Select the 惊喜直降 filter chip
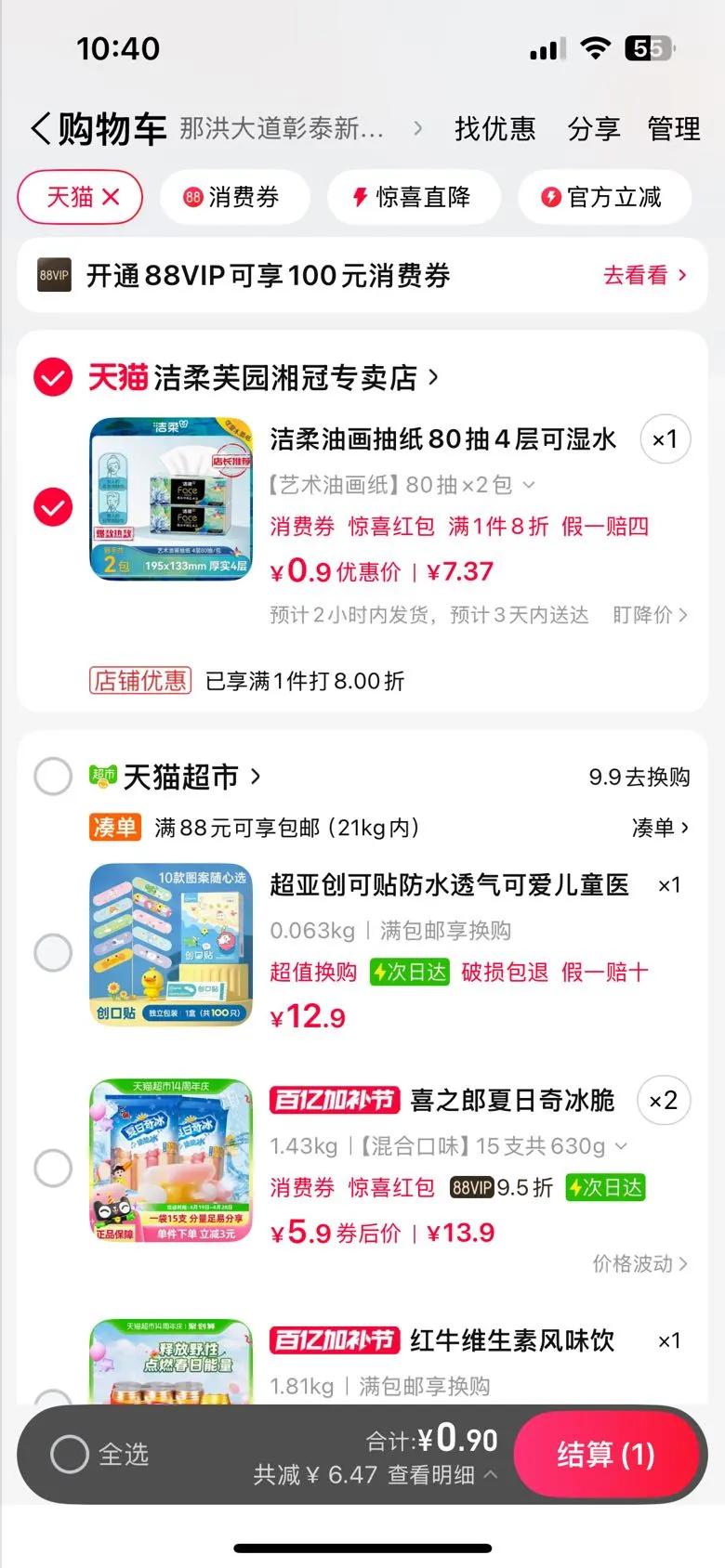The image size is (725, 1568). [413, 197]
